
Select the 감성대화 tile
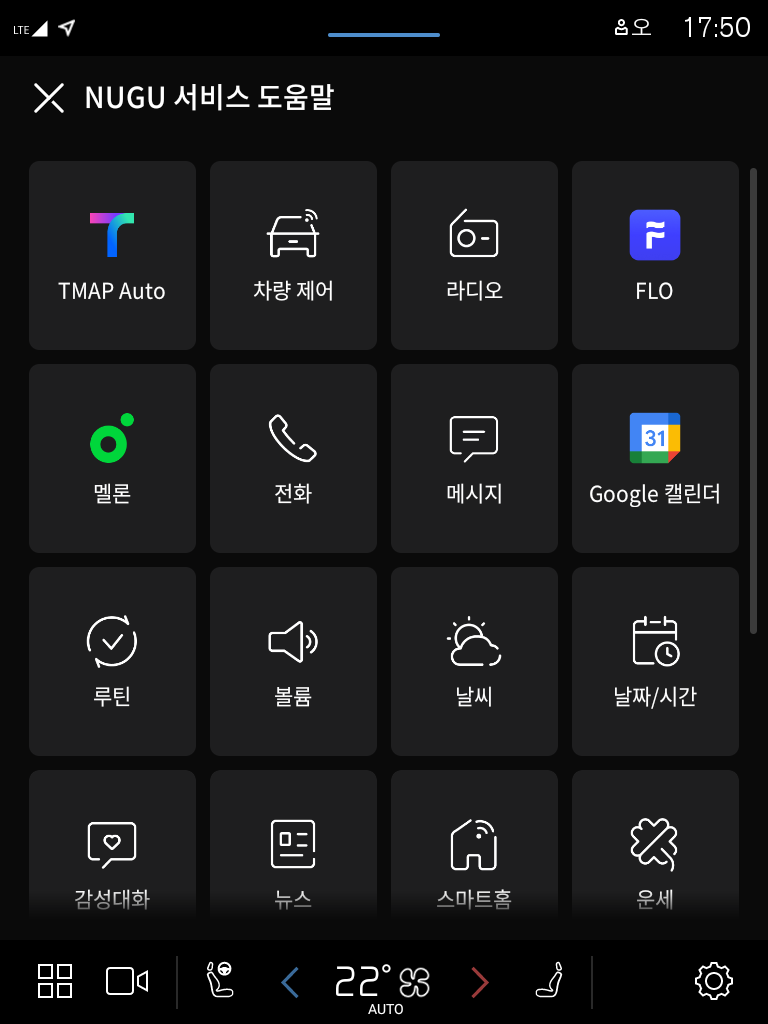[x=112, y=855]
